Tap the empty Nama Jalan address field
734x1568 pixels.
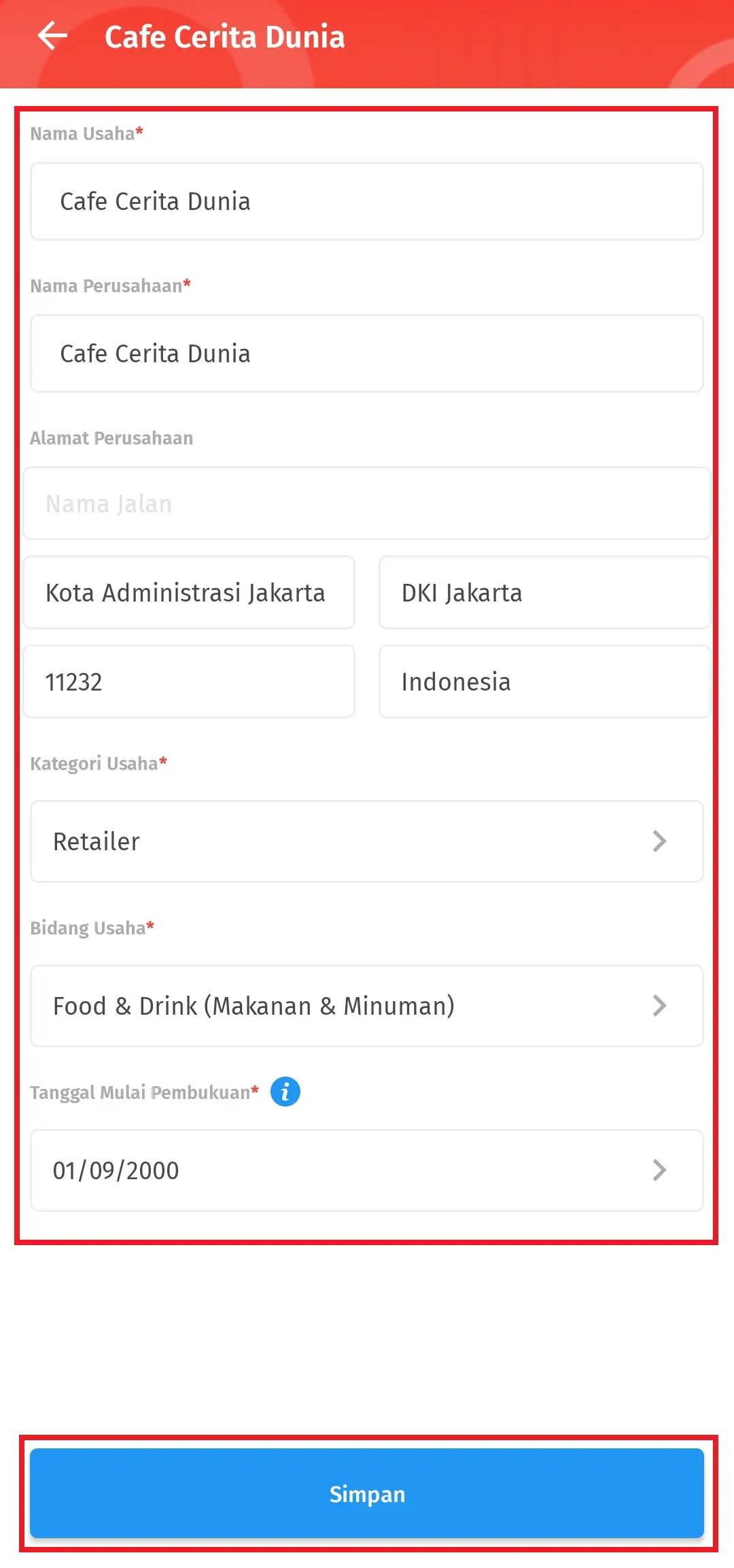[367, 503]
